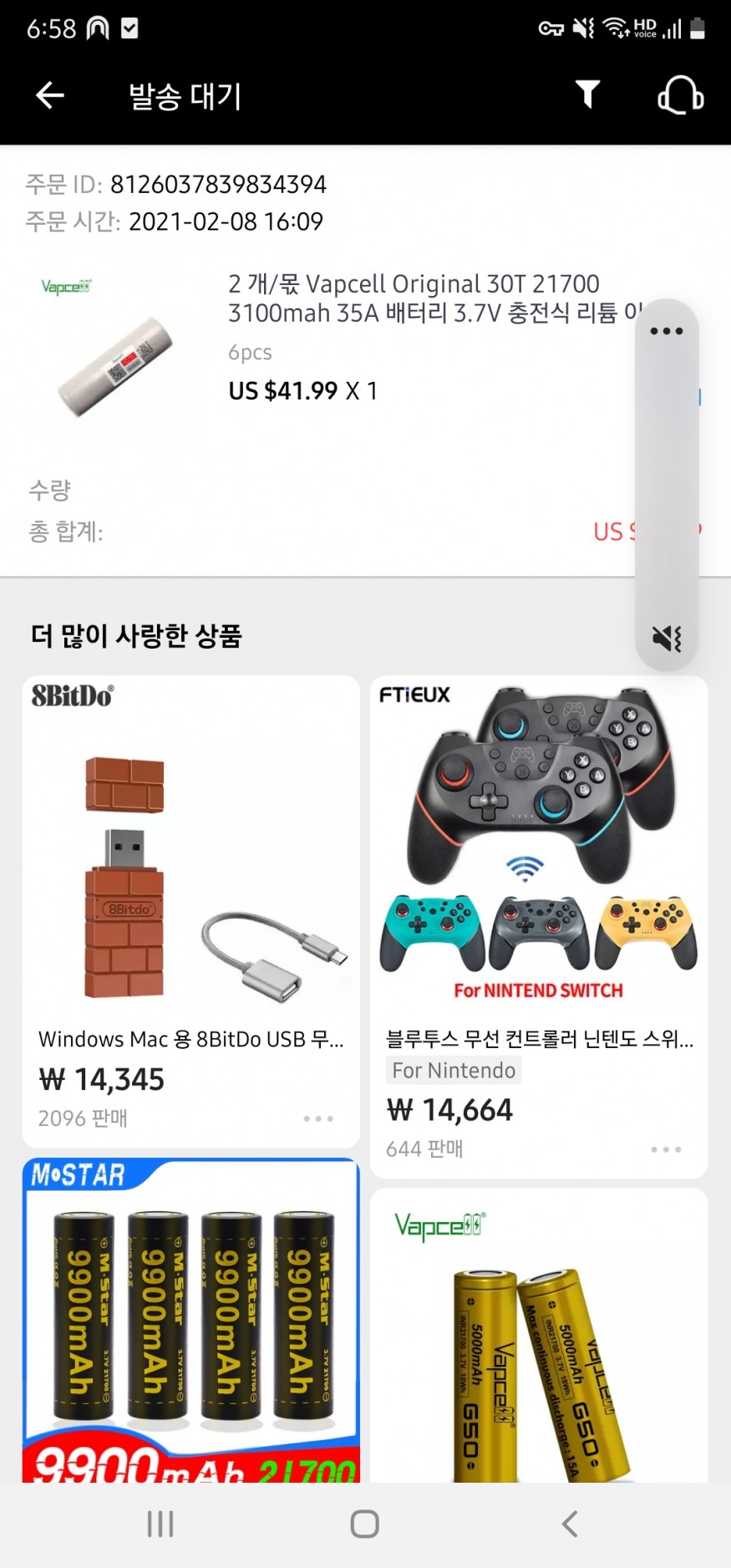The height and width of the screenshot is (1568, 731).
Task: Open more options for the 블루투스 컨트롤러 item
Action: coord(666,1149)
